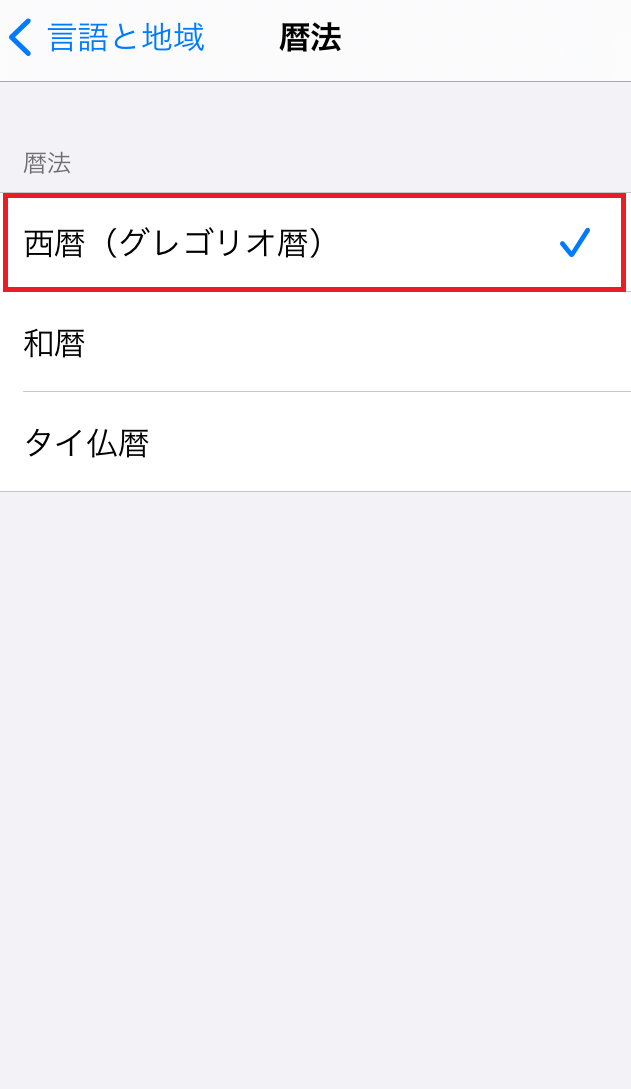
Task: Switch calendar to タイ仏暦
Action: tap(314, 442)
